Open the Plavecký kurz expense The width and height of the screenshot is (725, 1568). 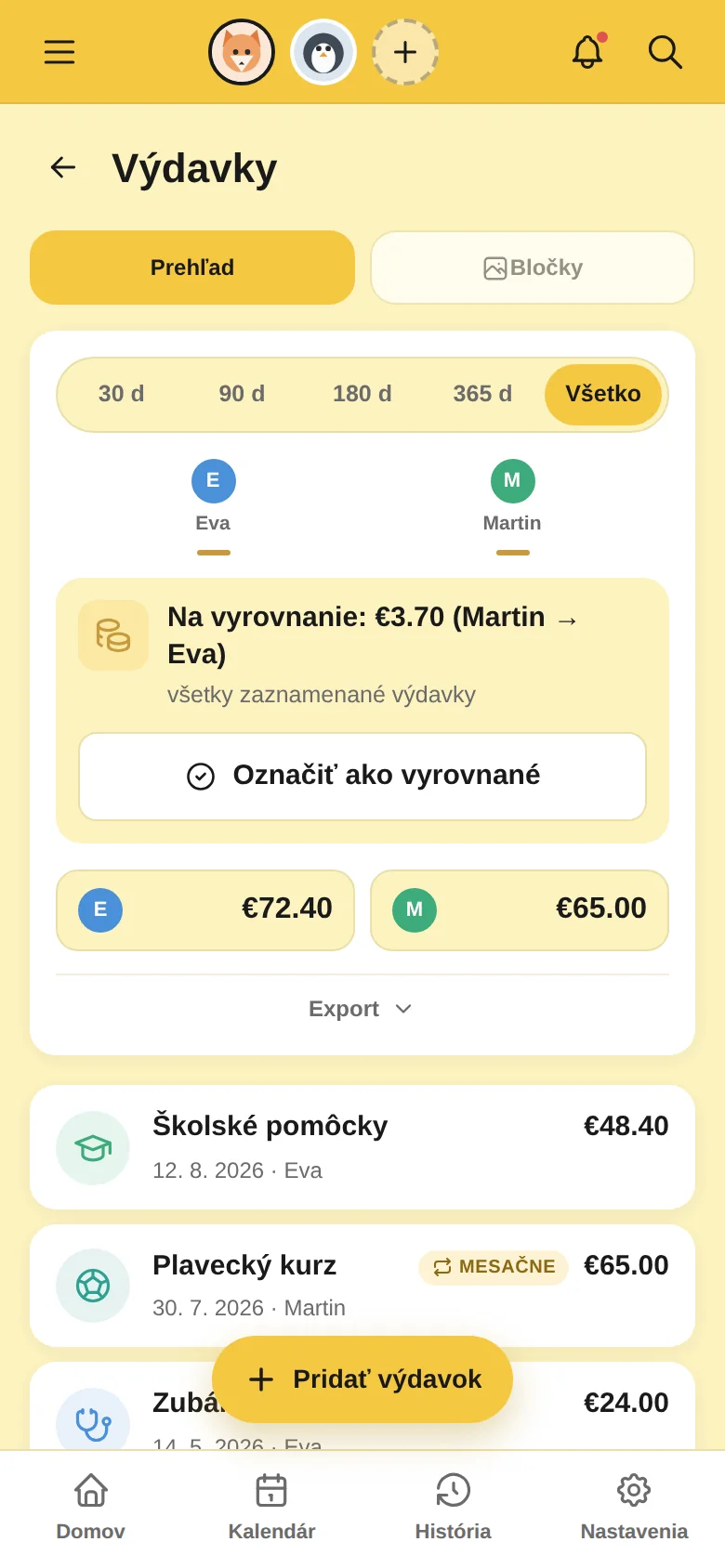[362, 1286]
